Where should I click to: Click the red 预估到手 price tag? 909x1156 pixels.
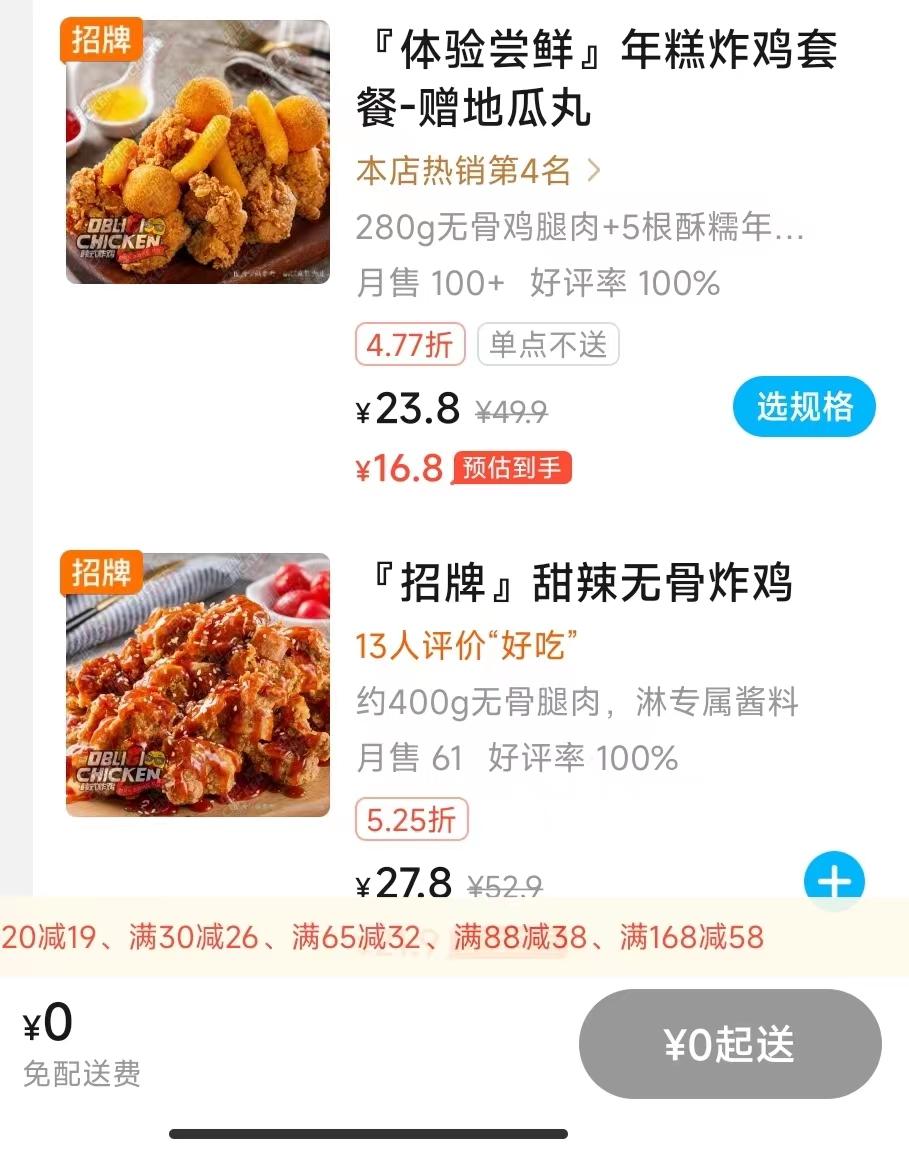tap(512, 468)
